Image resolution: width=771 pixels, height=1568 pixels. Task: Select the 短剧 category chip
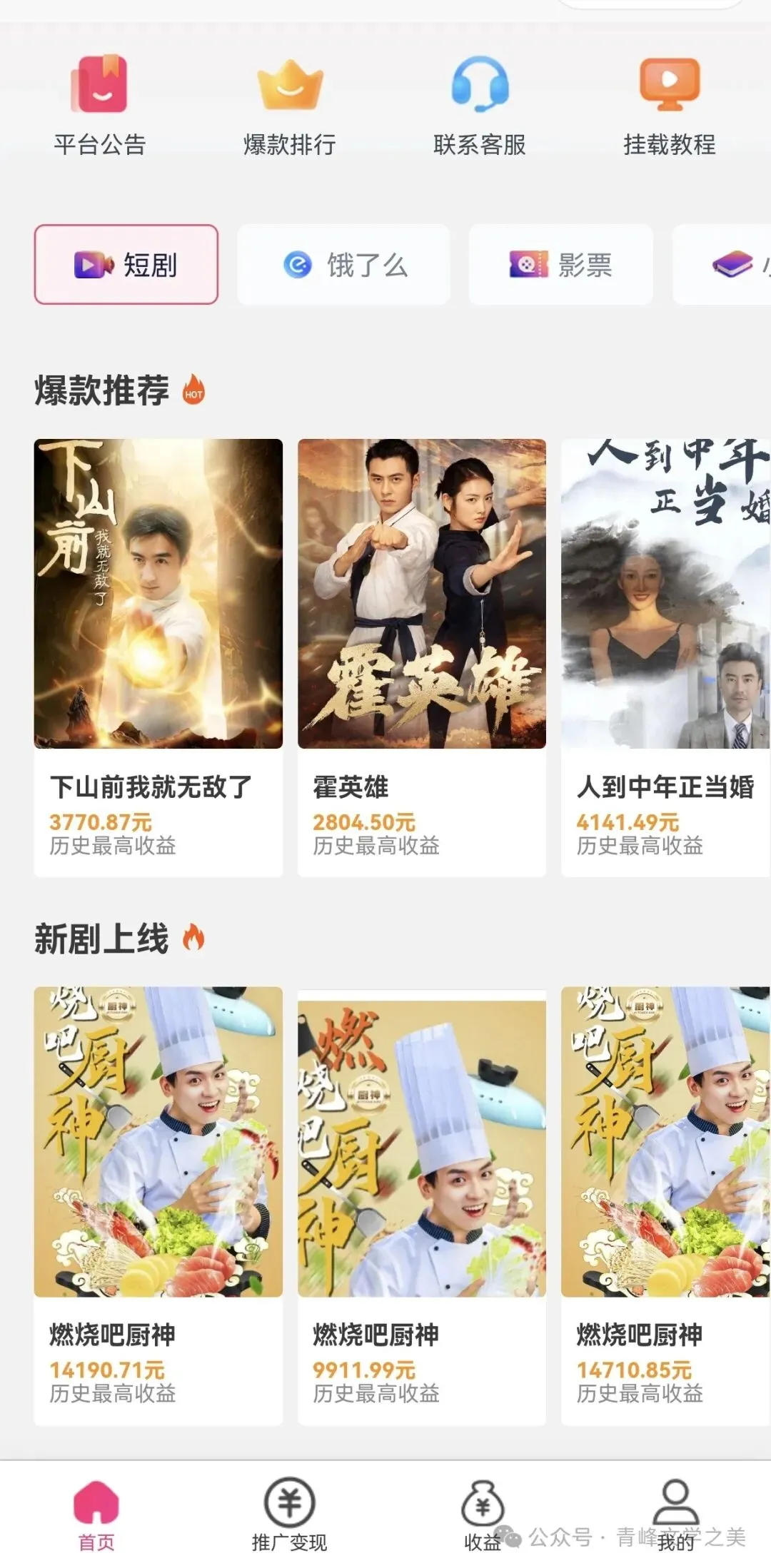(x=126, y=265)
